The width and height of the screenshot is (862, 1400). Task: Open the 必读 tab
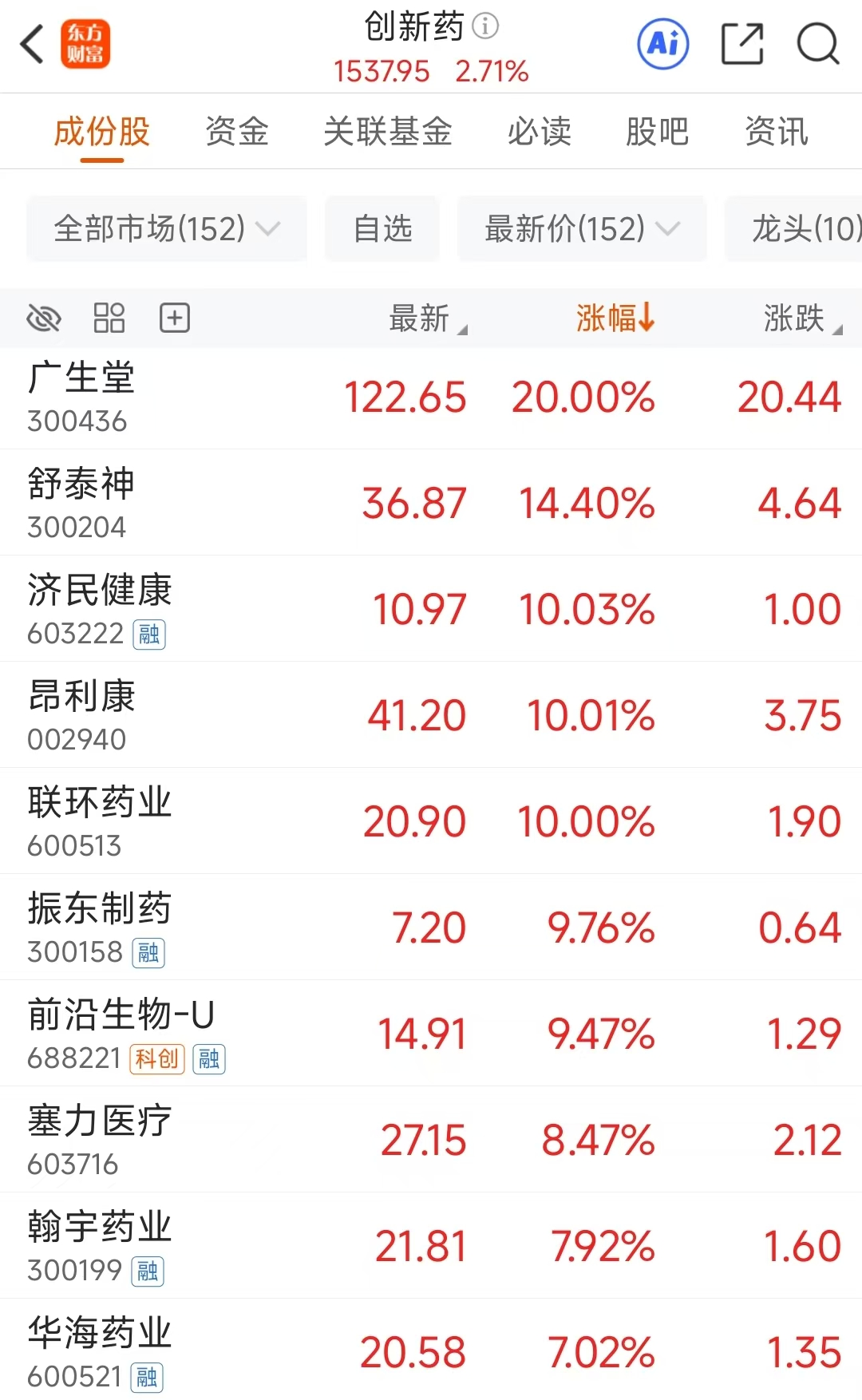point(540,132)
